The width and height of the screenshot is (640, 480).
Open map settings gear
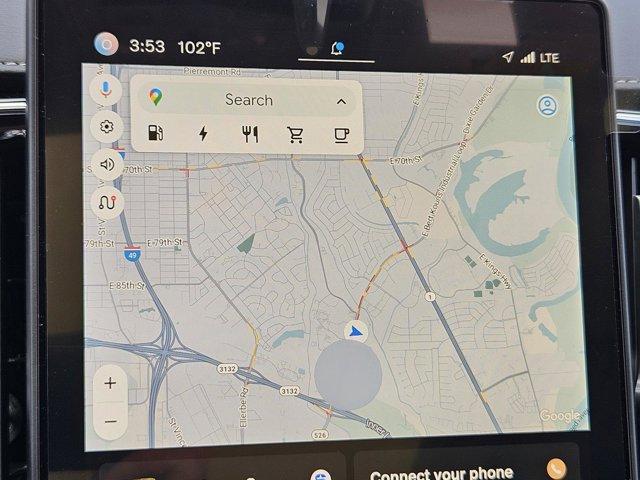tap(106, 127)
